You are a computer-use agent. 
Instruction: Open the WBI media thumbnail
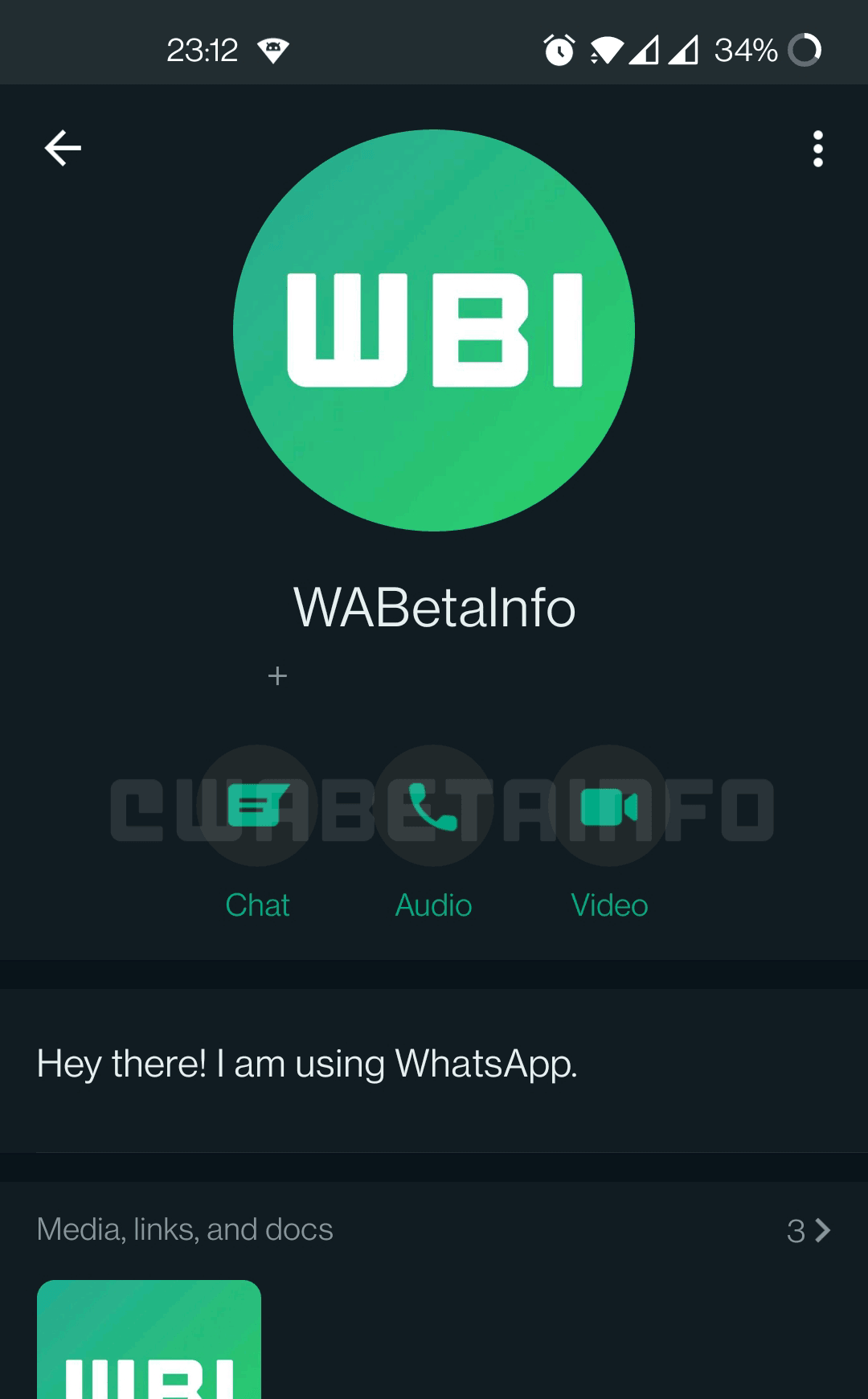tap(149, 1340)
